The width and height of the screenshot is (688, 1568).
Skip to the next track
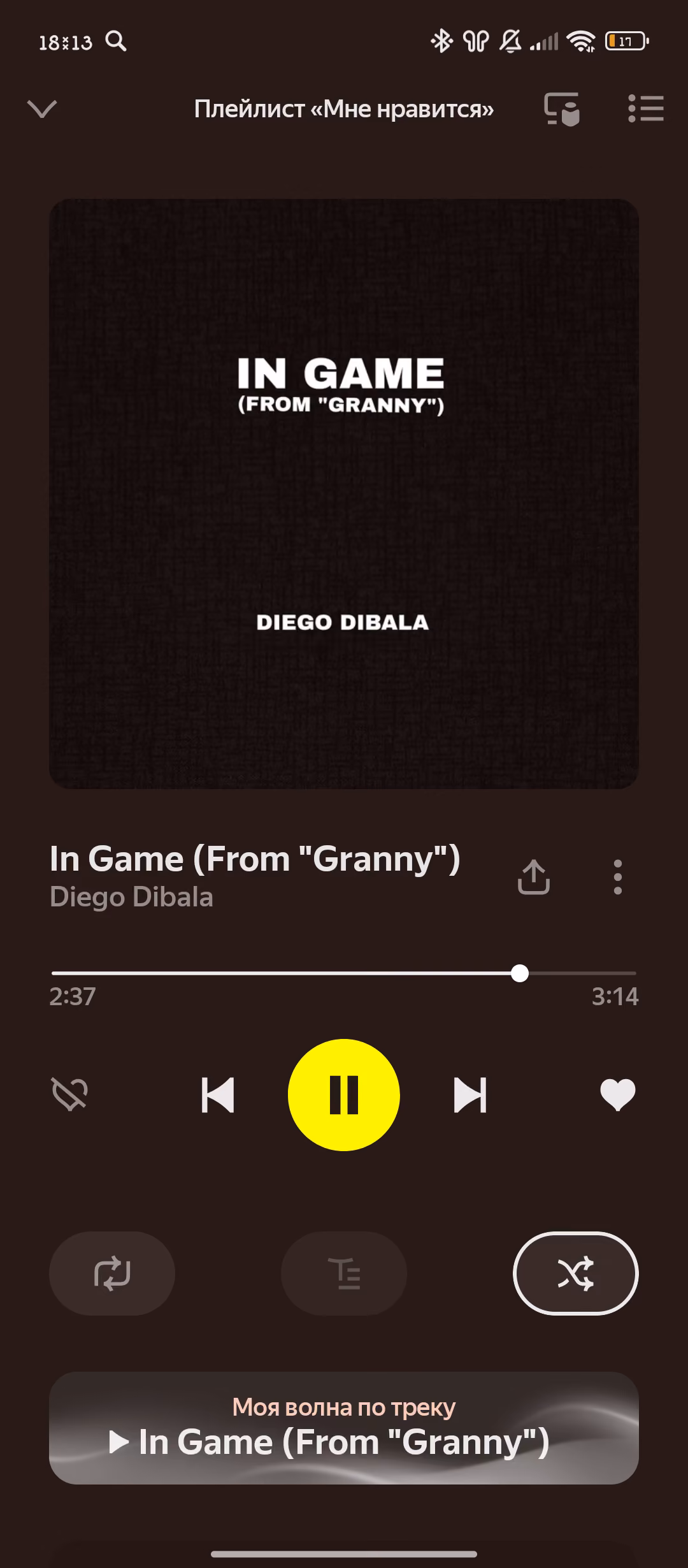(x=470, y=1095)
